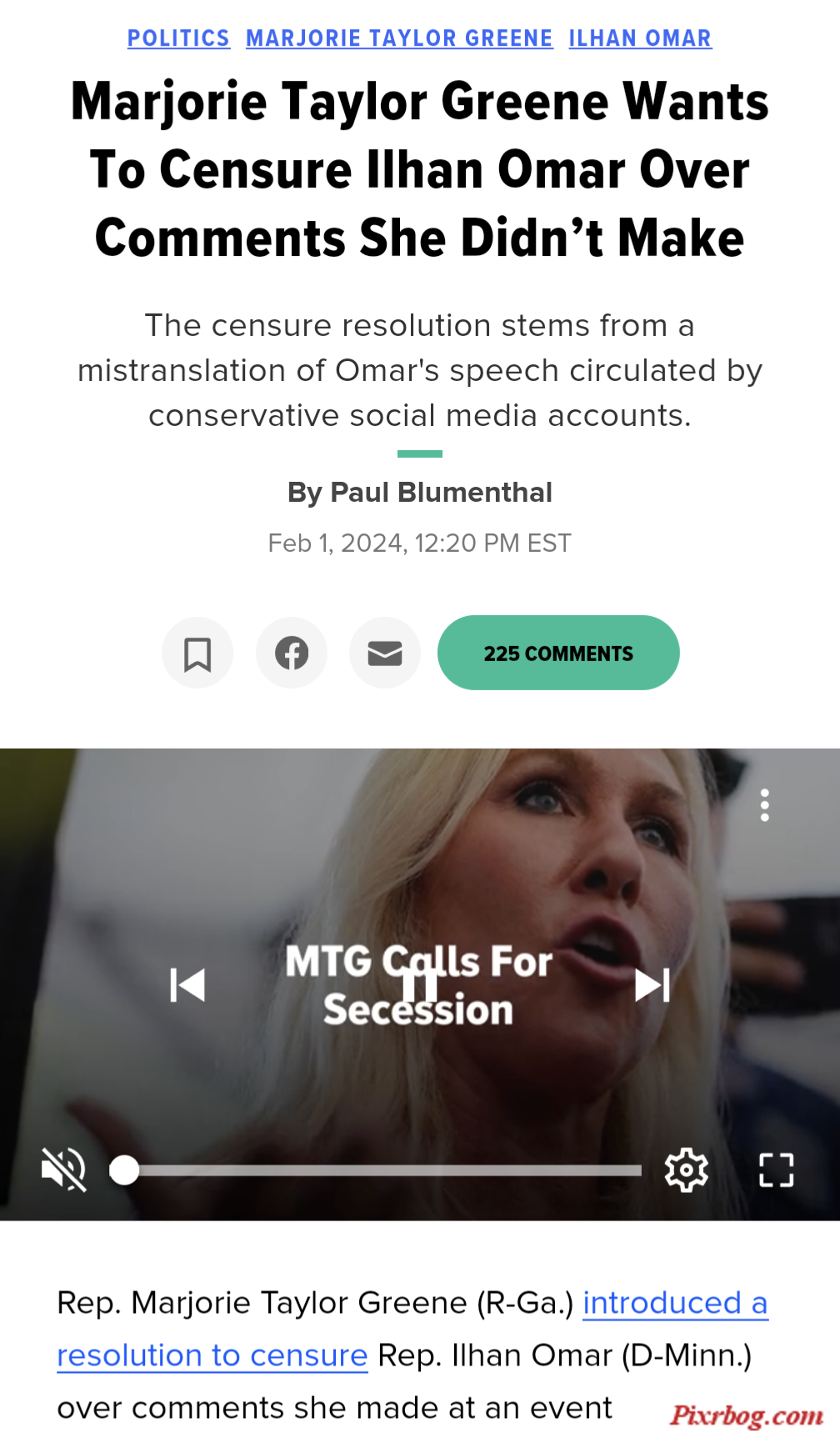View the 225 comments
840x1443 pixels.
click(x=558, y=654)
